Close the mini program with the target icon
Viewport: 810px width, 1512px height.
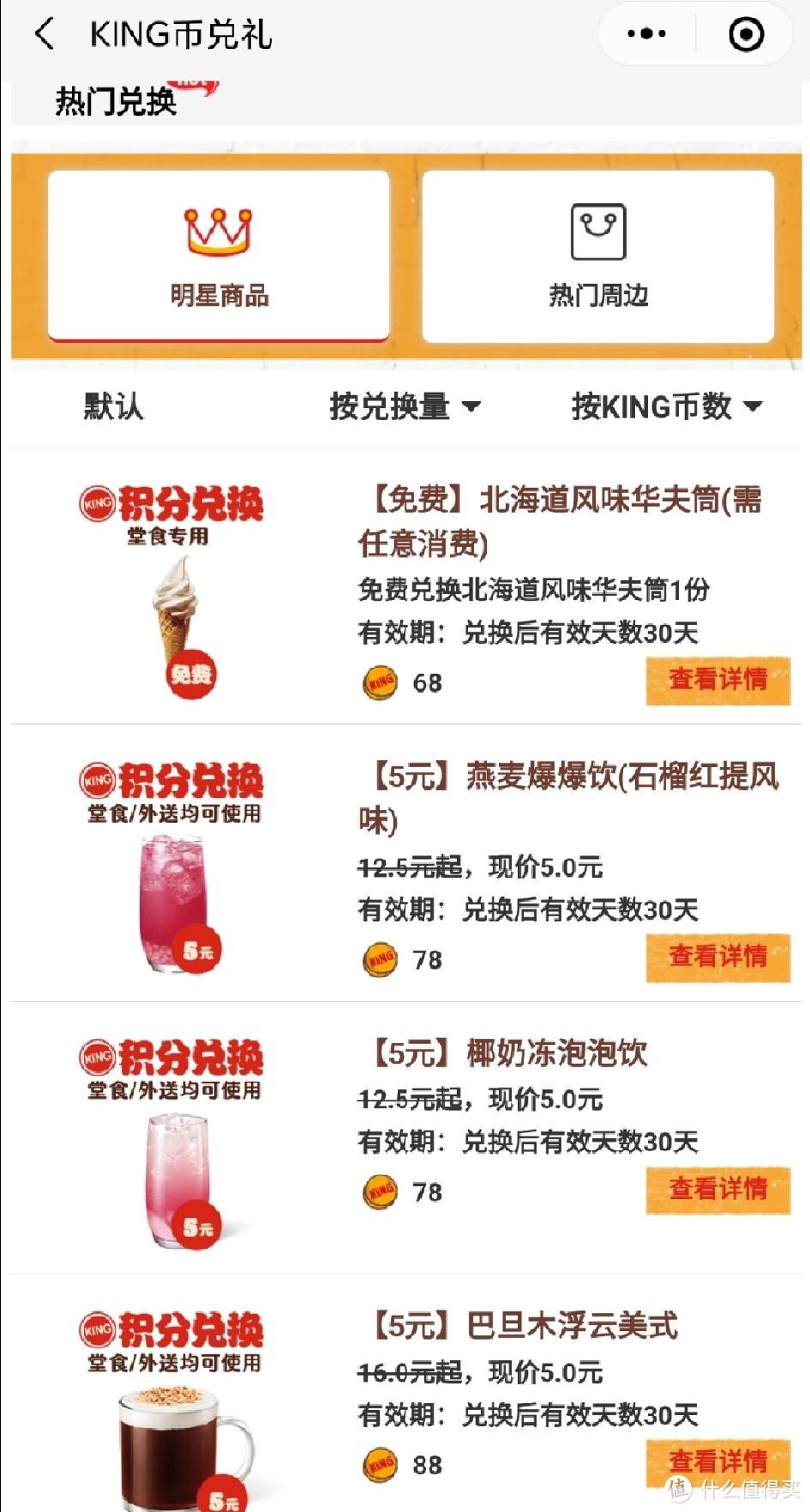coord(746,34)
